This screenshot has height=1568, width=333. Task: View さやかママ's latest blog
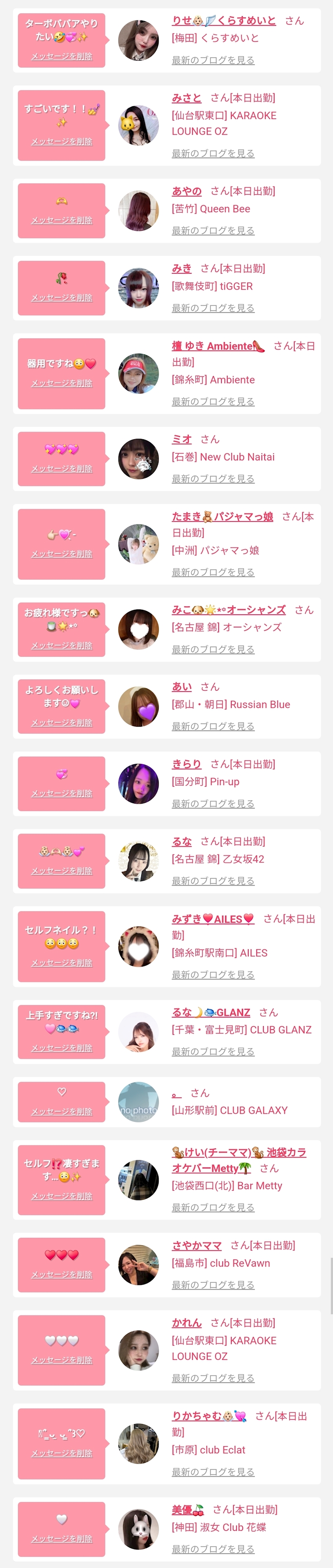click(213, 1285)
